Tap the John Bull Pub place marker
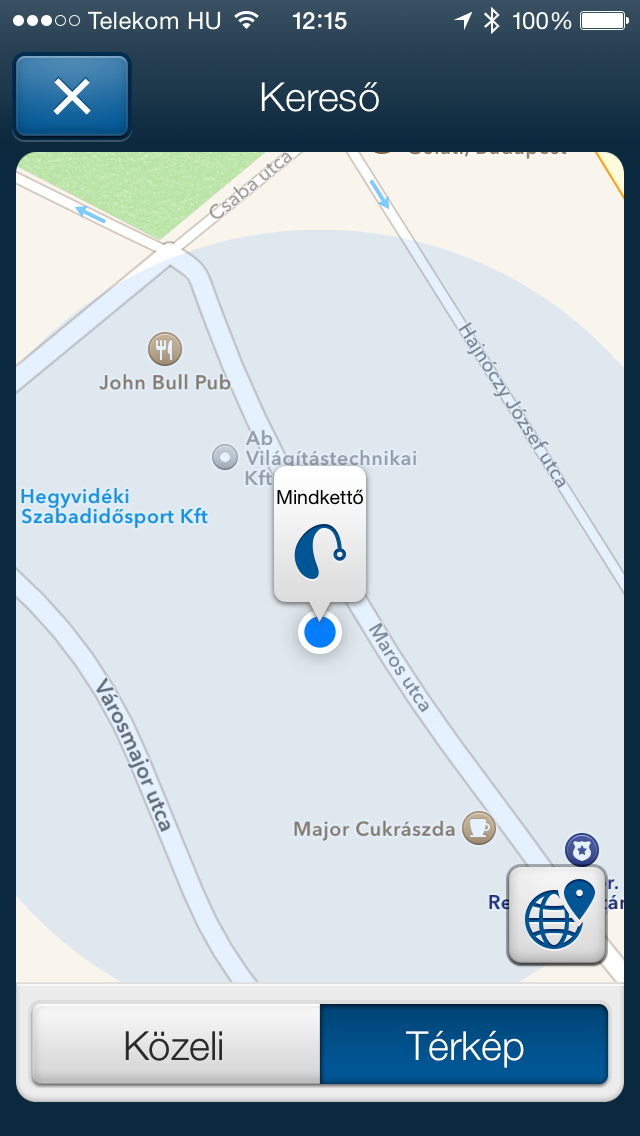The image size is (640, 1136). (165, 350)
